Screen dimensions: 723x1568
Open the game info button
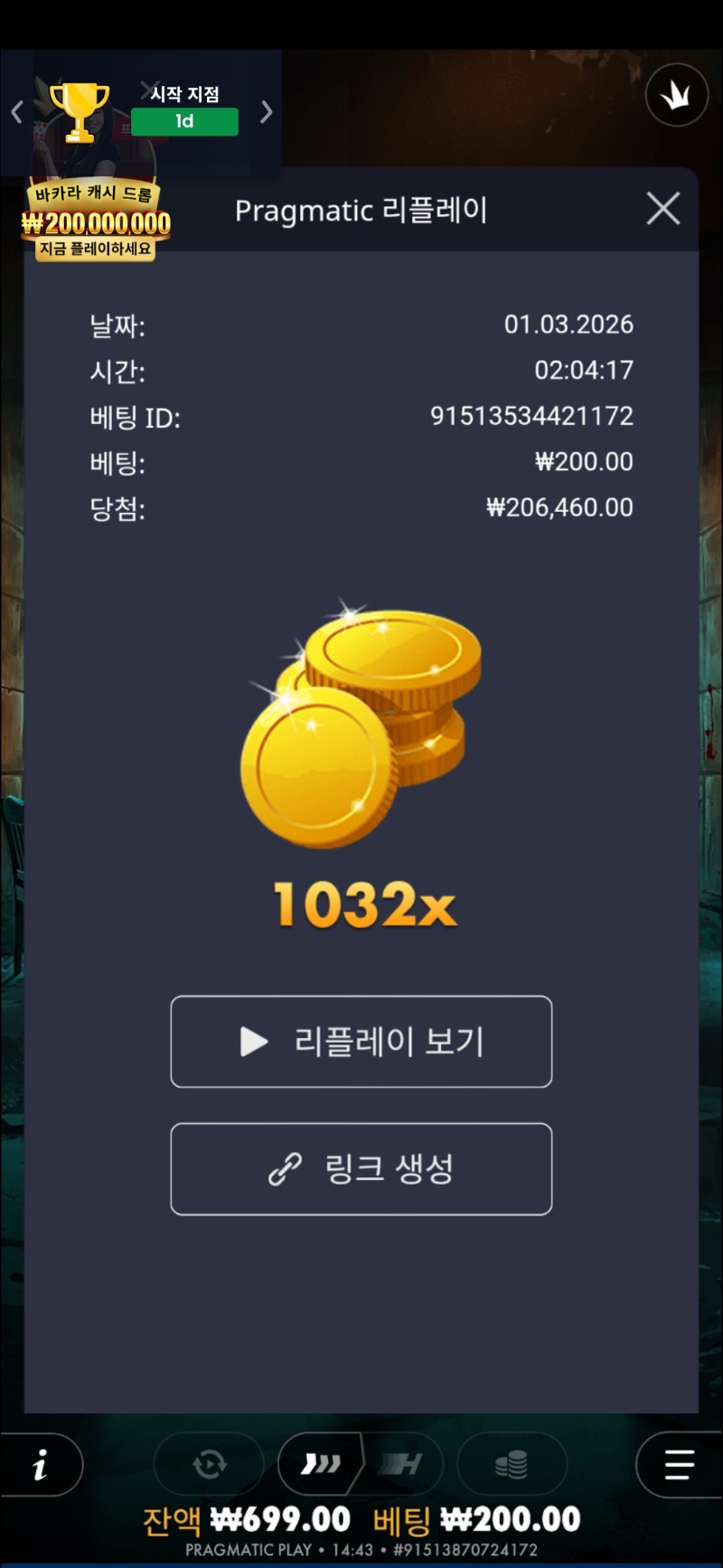coord(41,1465)
